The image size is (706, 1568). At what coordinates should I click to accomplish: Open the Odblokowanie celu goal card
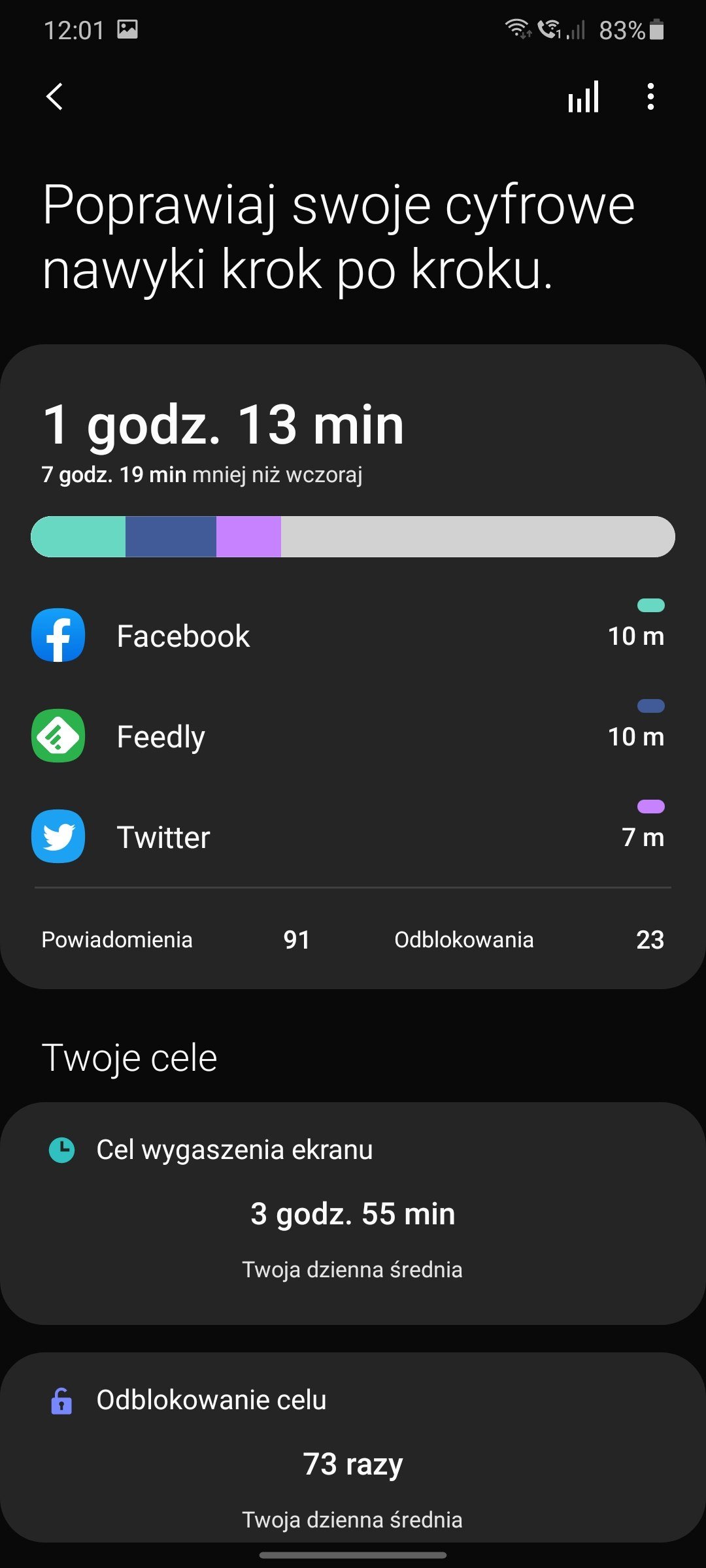353,1447
